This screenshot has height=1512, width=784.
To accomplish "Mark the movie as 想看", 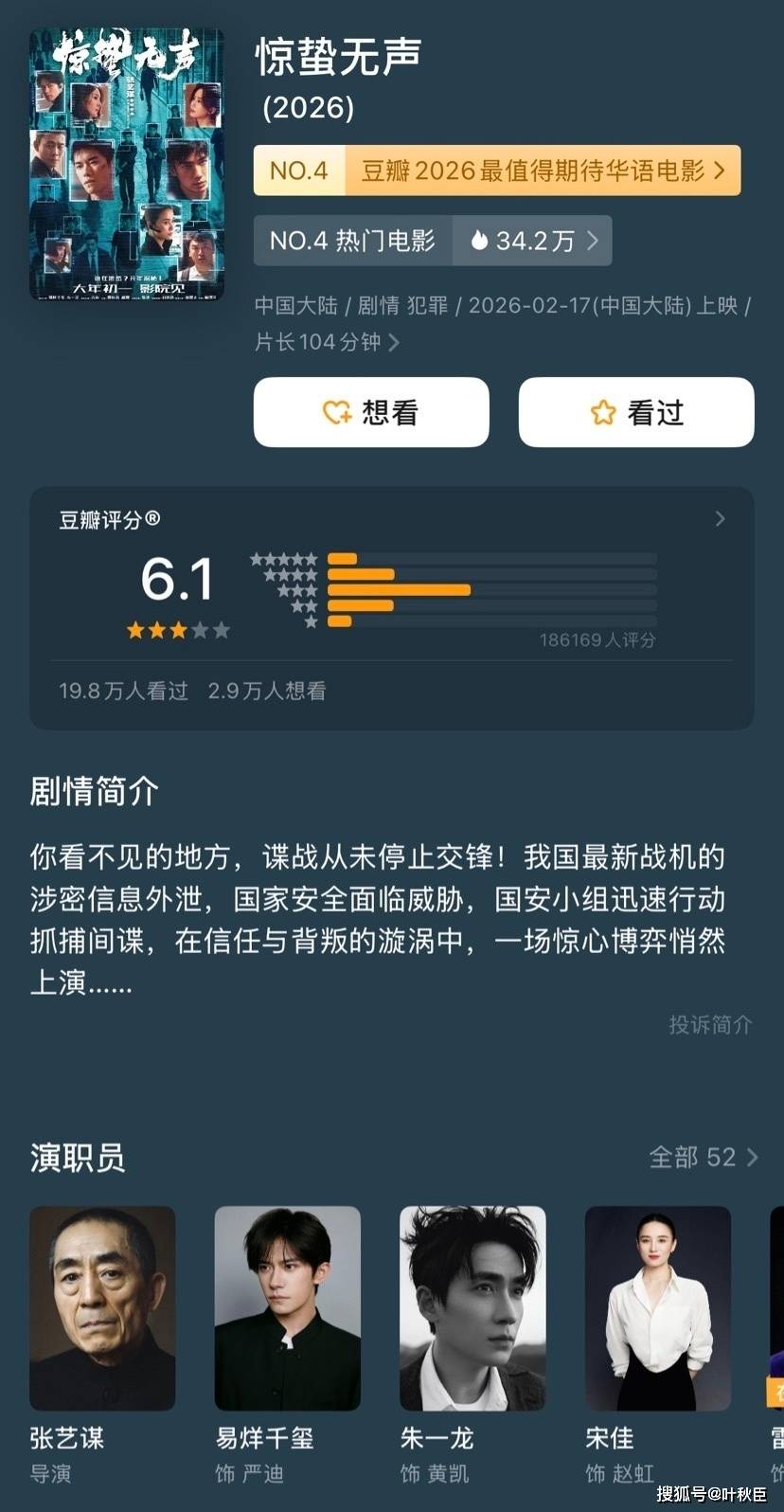I will 371,412.
